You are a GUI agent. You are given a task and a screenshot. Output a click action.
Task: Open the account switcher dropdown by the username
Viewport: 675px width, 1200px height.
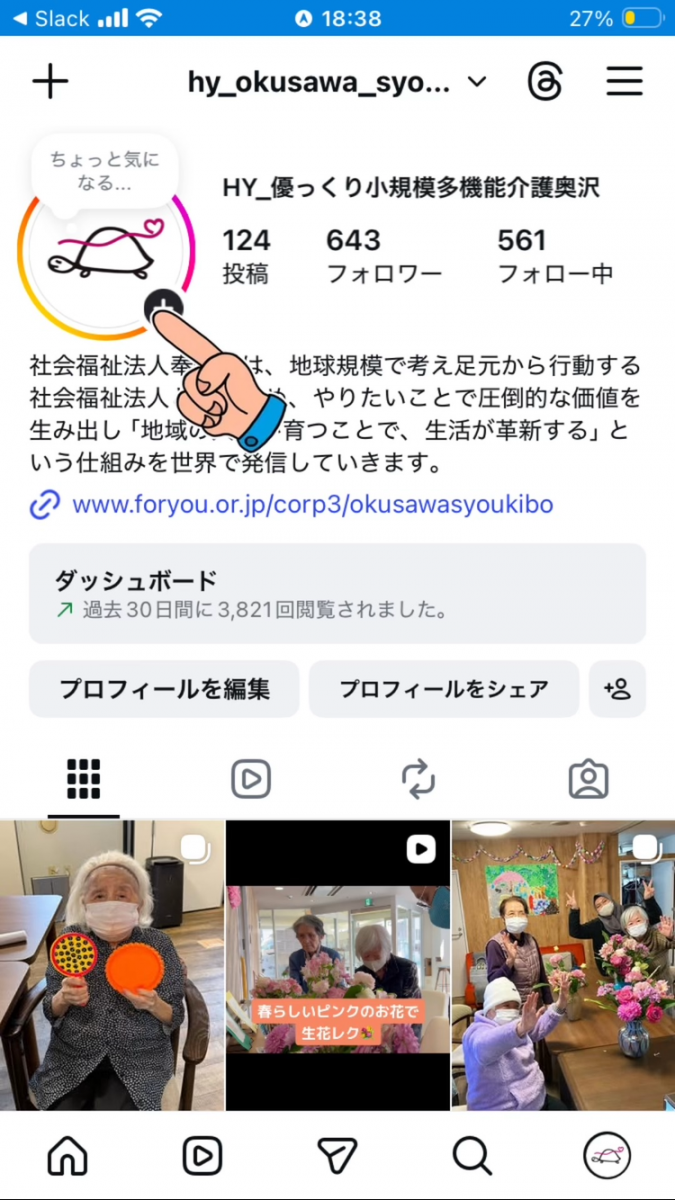(477, 82)
